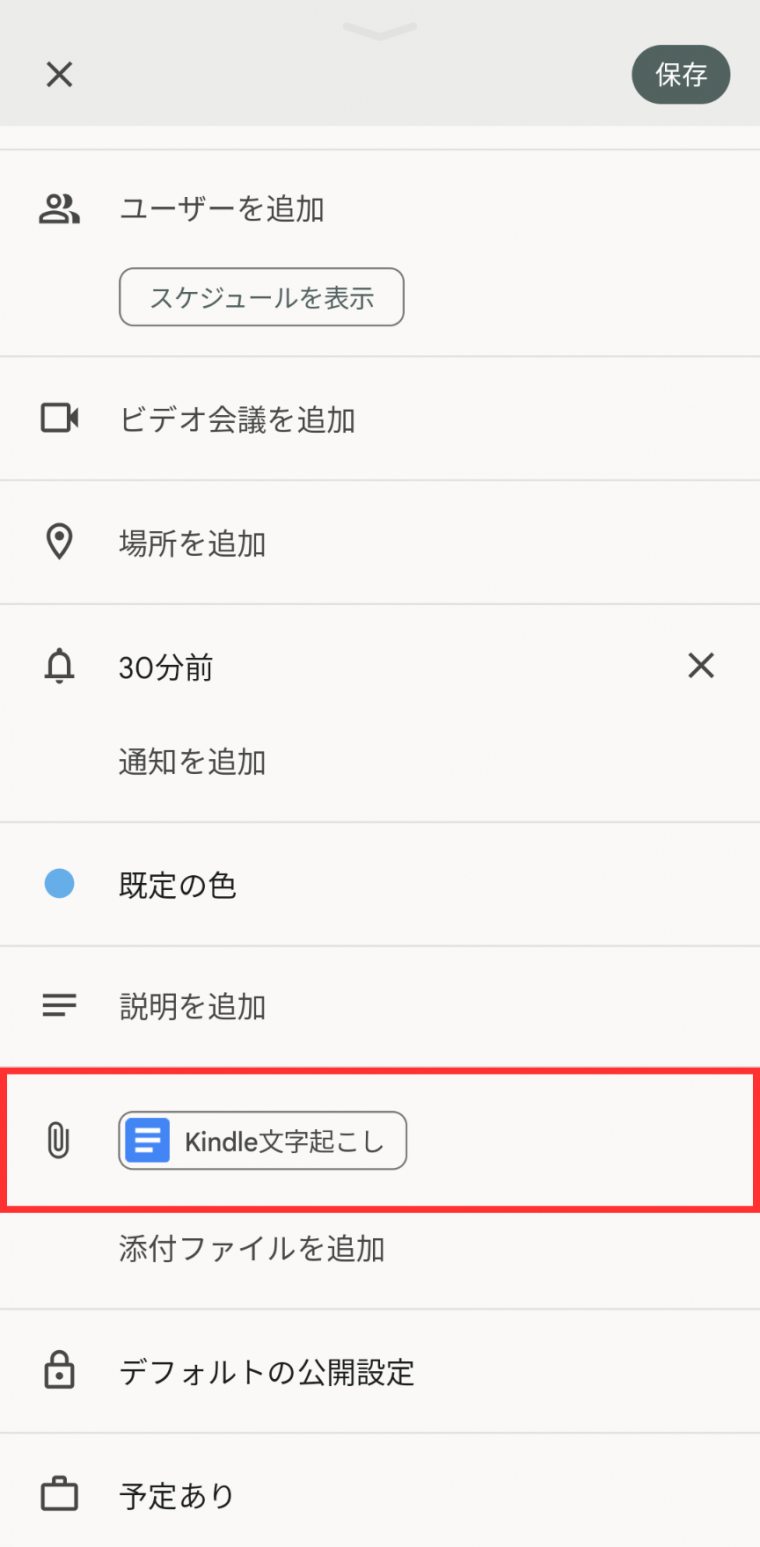Click the notification bell icon
This screenshot has height=1547, width=760.
point(59,666)
